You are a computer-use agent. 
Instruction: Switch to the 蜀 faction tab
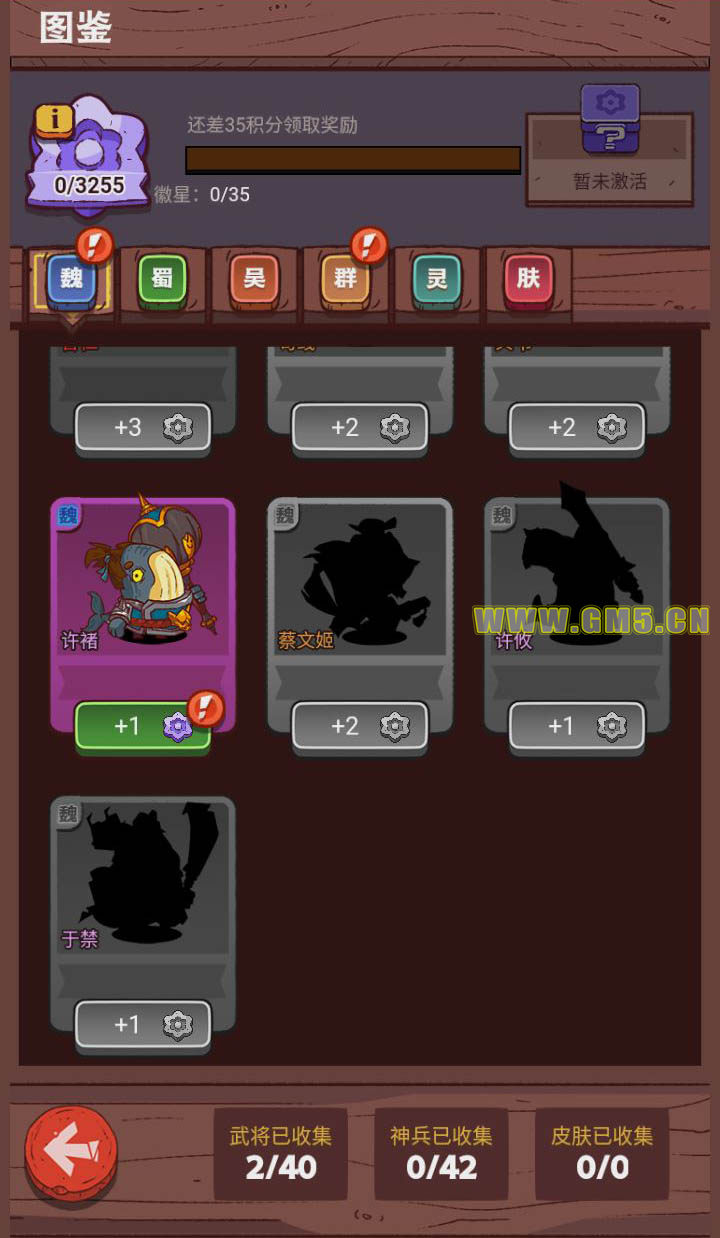coord(163,278)
